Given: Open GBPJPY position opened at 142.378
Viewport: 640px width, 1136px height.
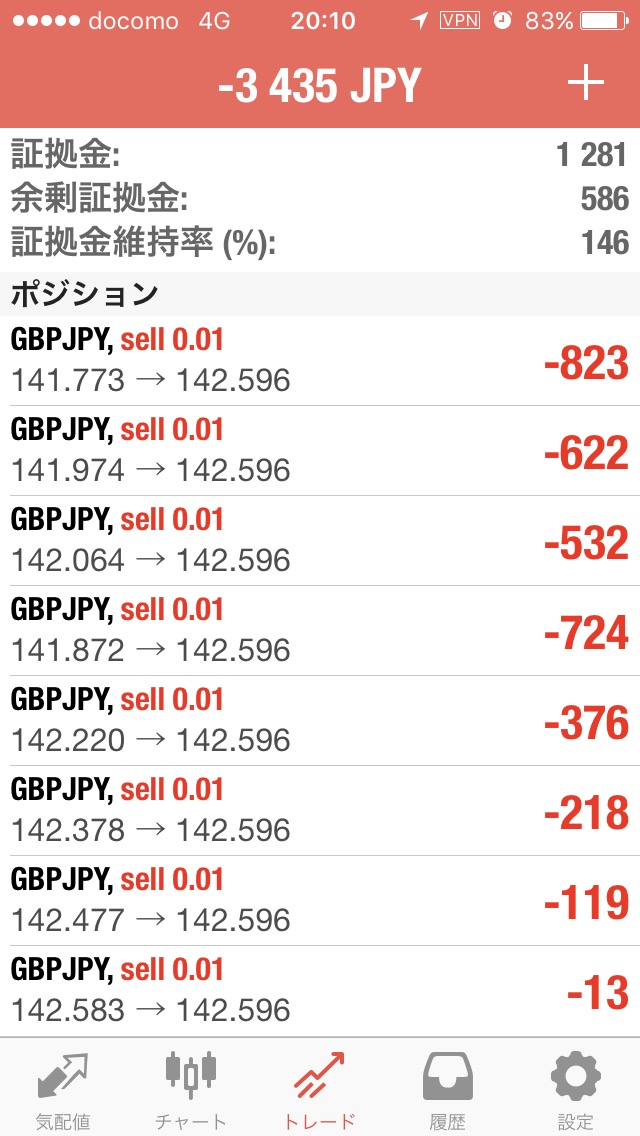Looking at the screenshot, I should tap(320, 810).
